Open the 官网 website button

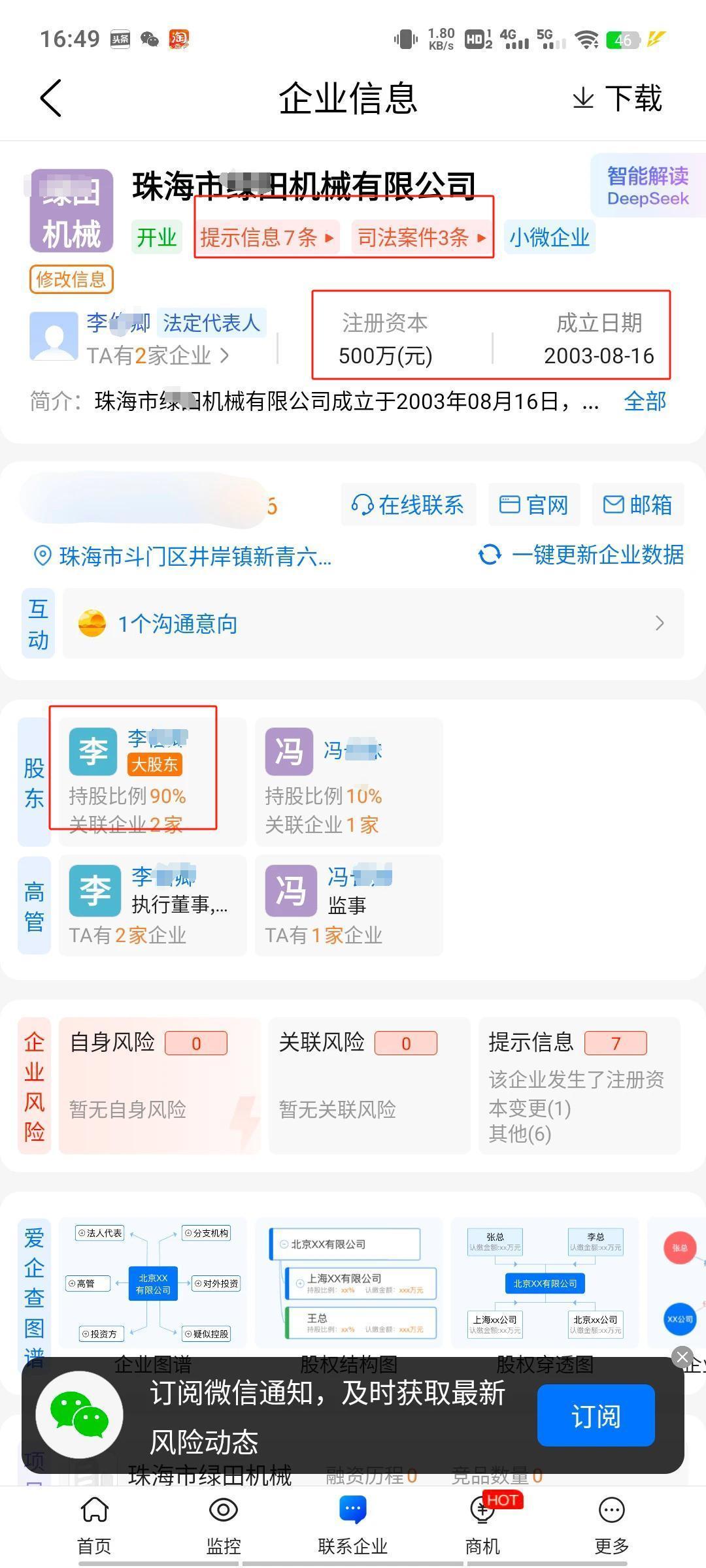pyautogui.click(x=534, y=504)
